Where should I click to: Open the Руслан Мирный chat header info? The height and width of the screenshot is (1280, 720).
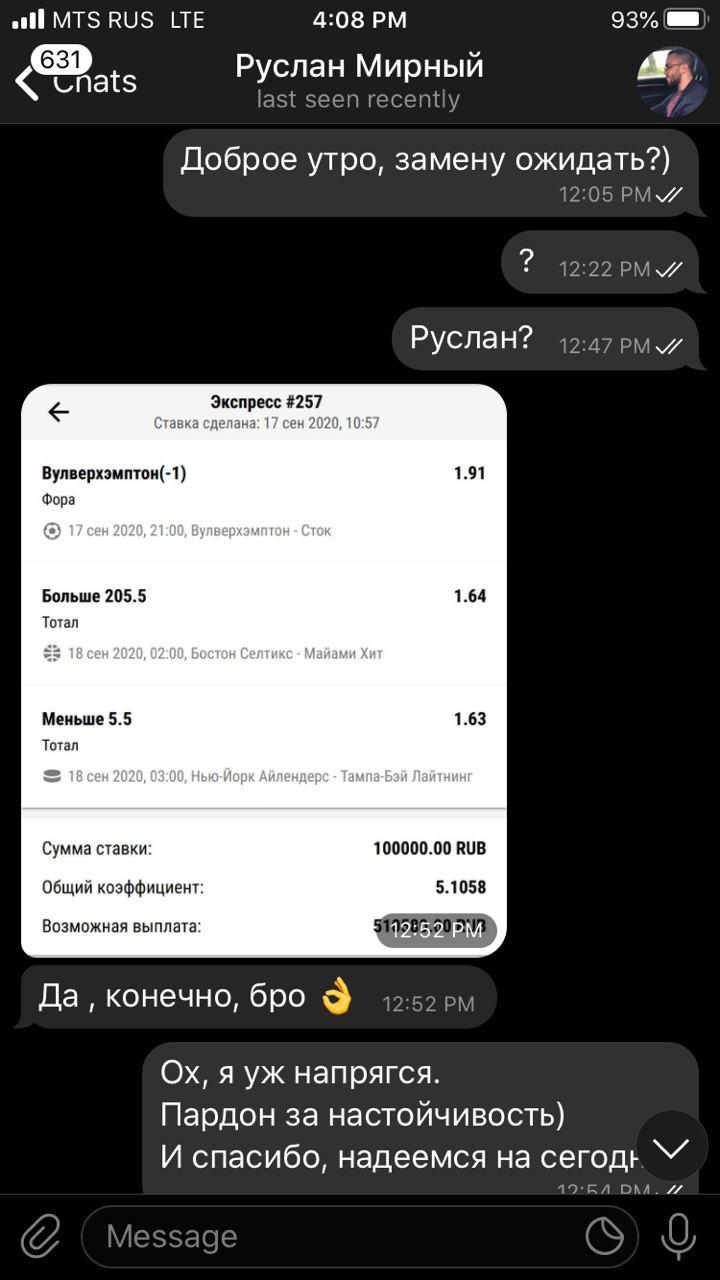[x=359, y=81]
